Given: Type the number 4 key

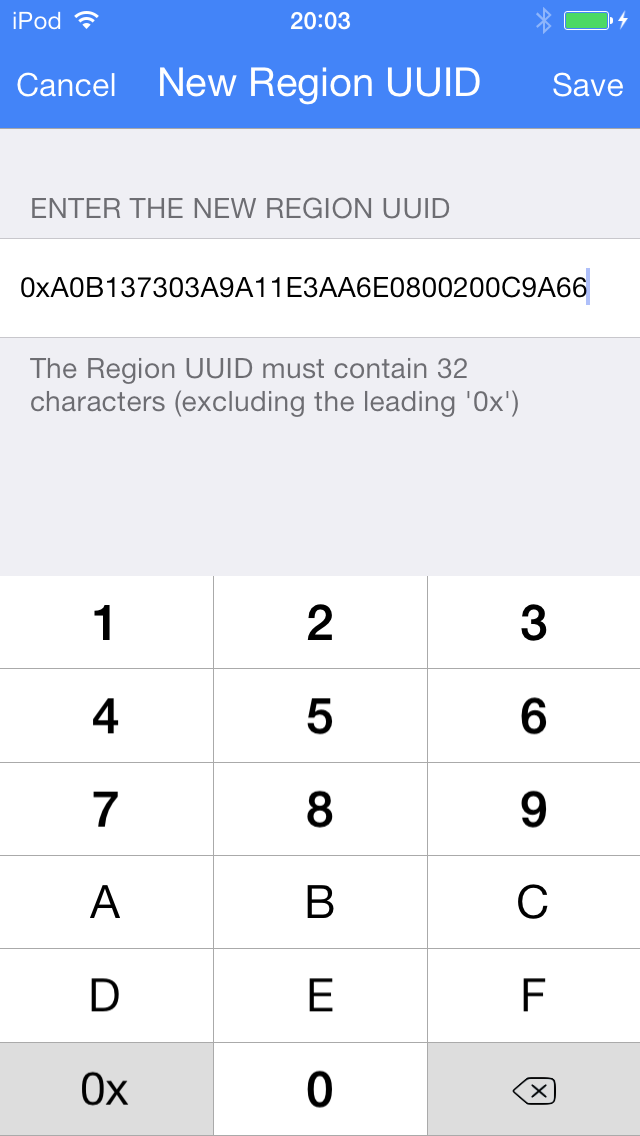Looking at the screenshot, I should pos(107,716).
